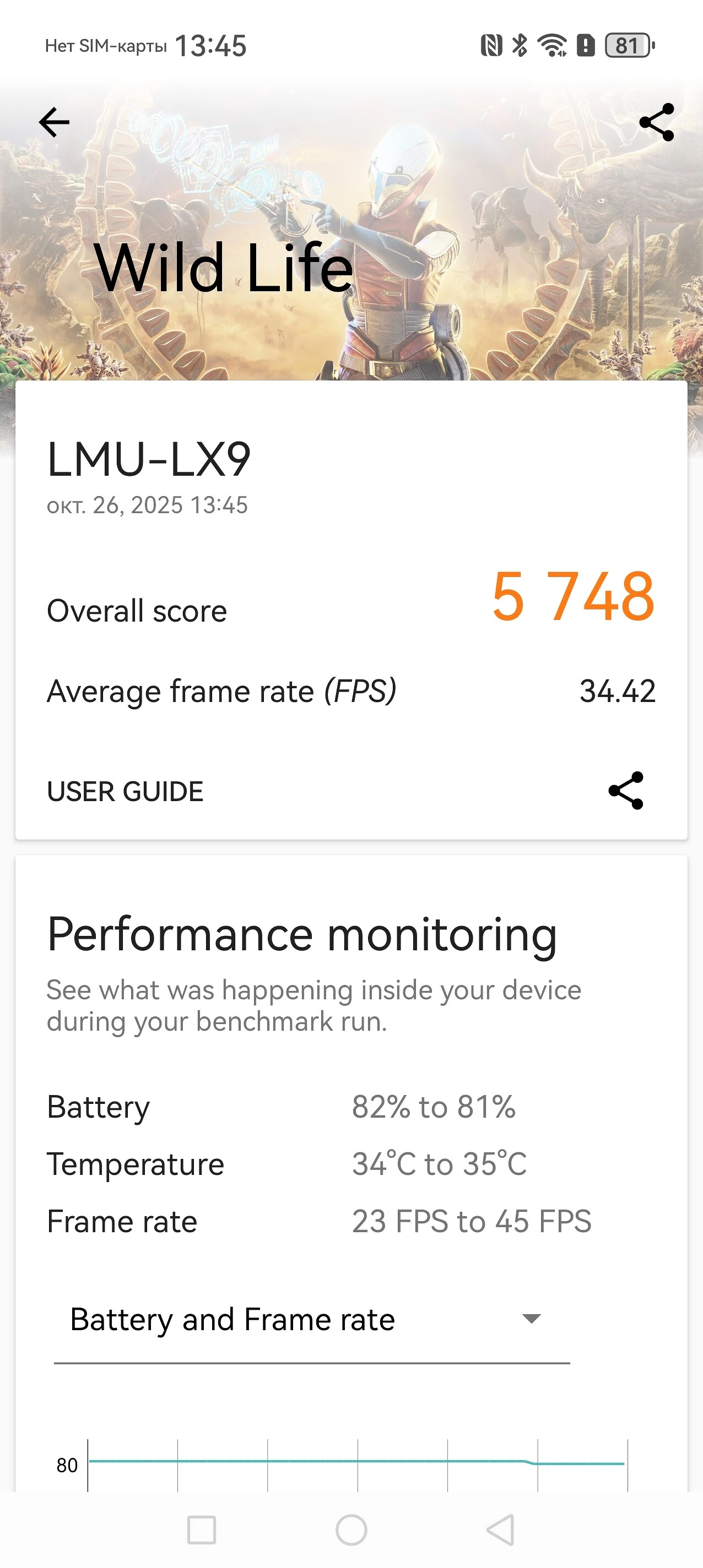Viewport: 703px width, 1568px height.
Task: Tap the system home button
Action: [x=351, y=1529]
